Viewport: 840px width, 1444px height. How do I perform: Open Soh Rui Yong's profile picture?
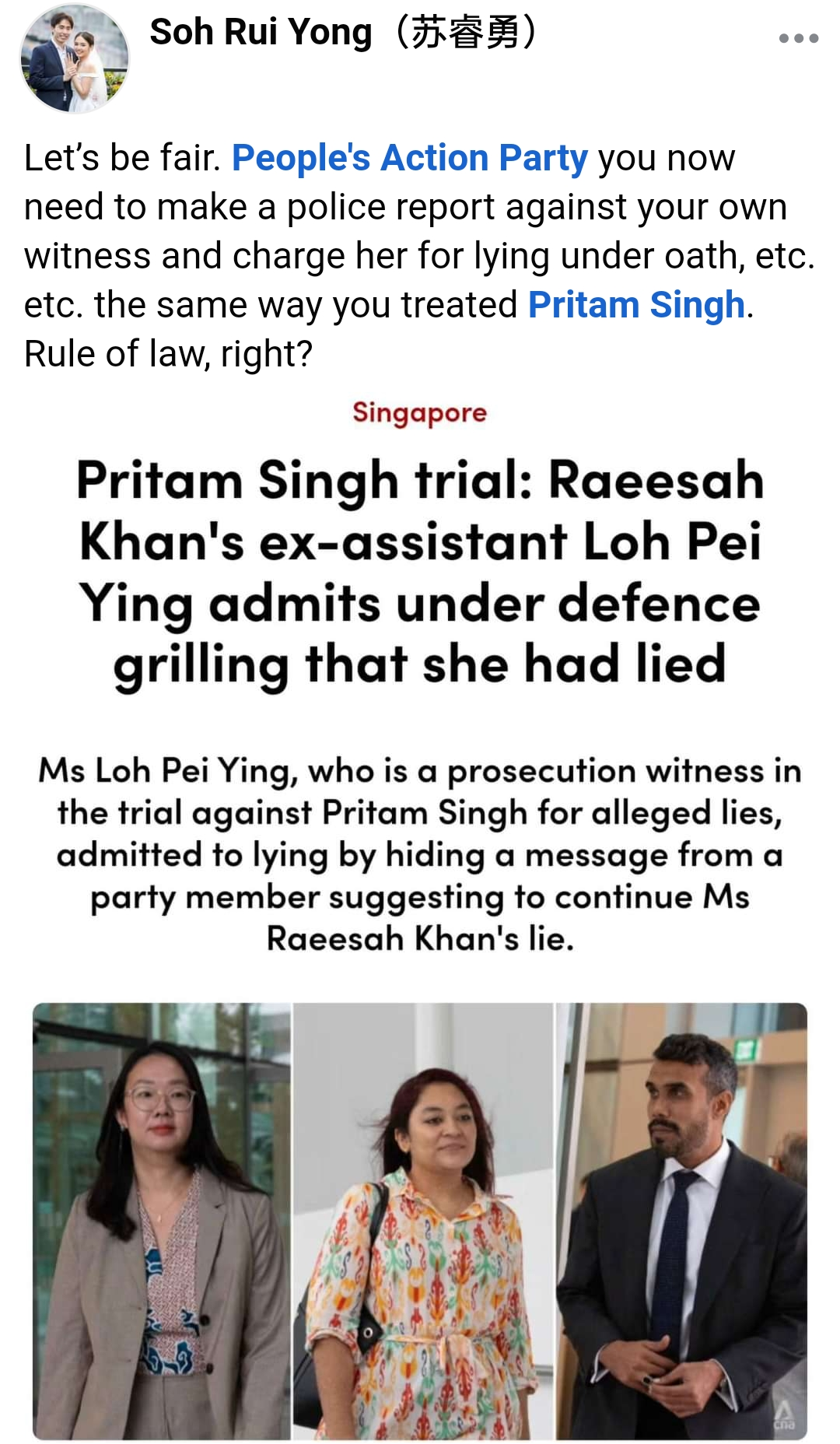(75, 60)
